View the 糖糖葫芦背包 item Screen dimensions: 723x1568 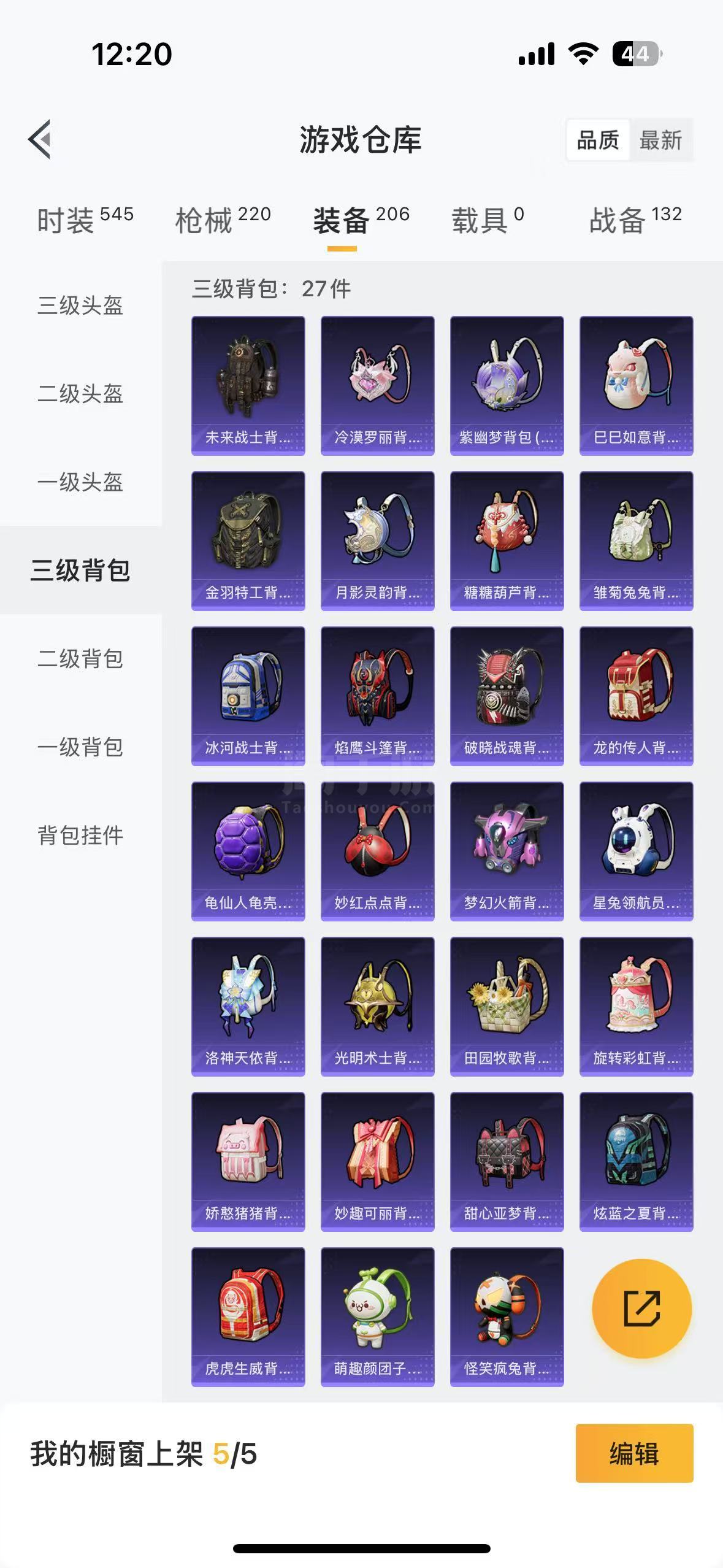click(507, 541)
